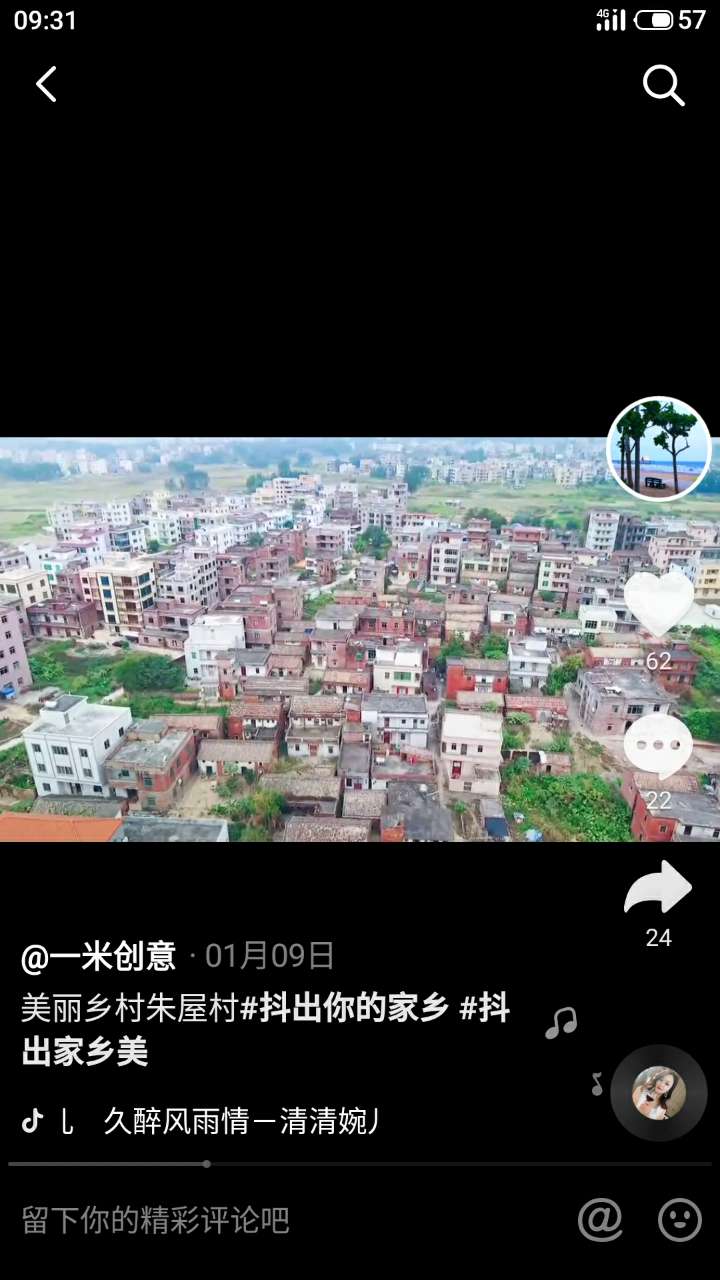The height and width of the screenshot is (1280, 720).
Task: Open the emoji picker smiley icon
Action: 680,1220
